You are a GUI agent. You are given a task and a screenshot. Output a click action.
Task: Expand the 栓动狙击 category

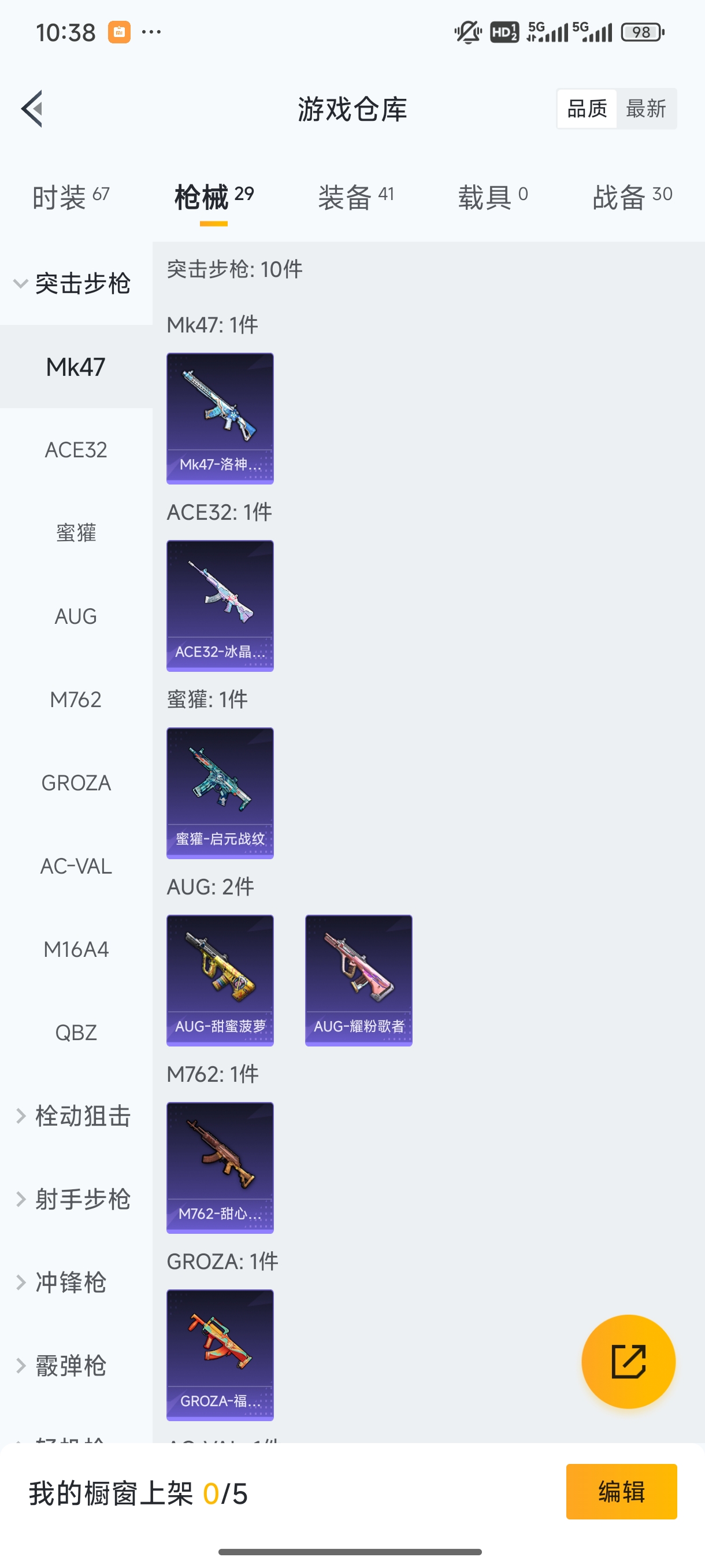tap(73, 1116)
